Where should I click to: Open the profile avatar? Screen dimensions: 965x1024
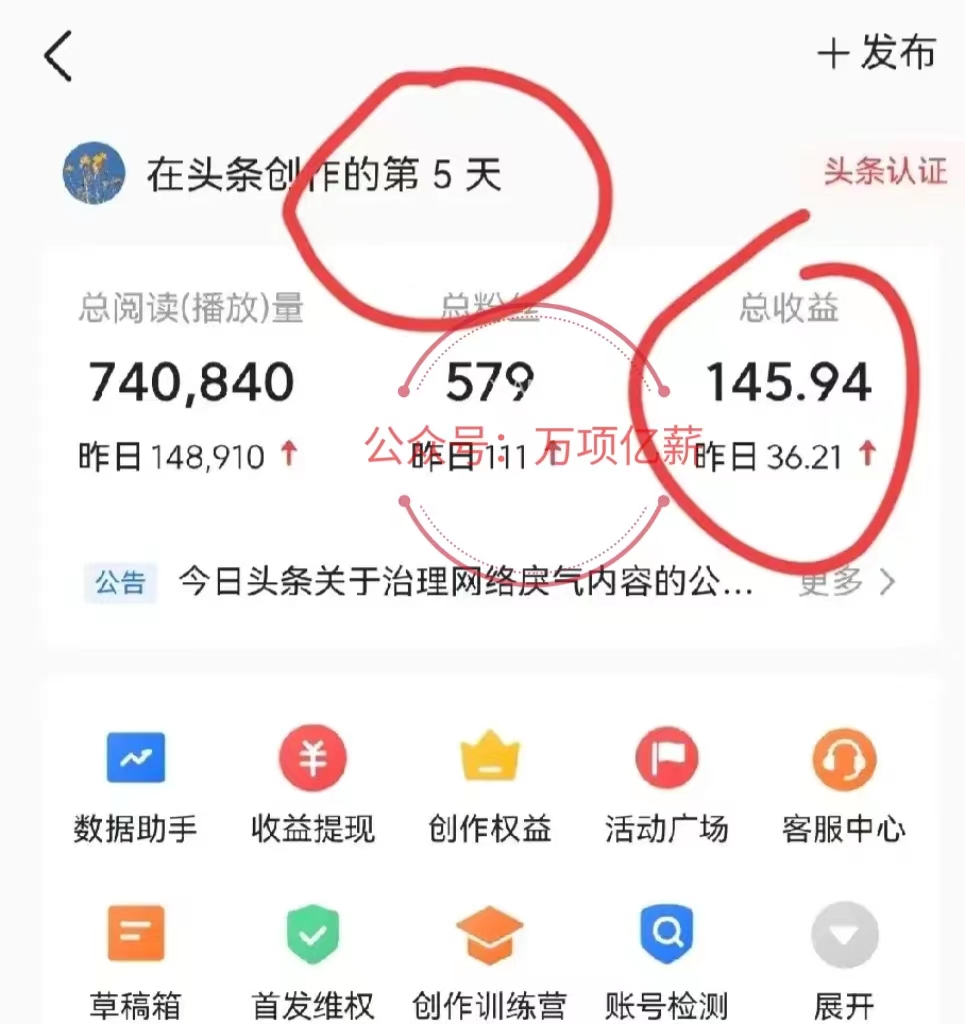click(93, 172)
